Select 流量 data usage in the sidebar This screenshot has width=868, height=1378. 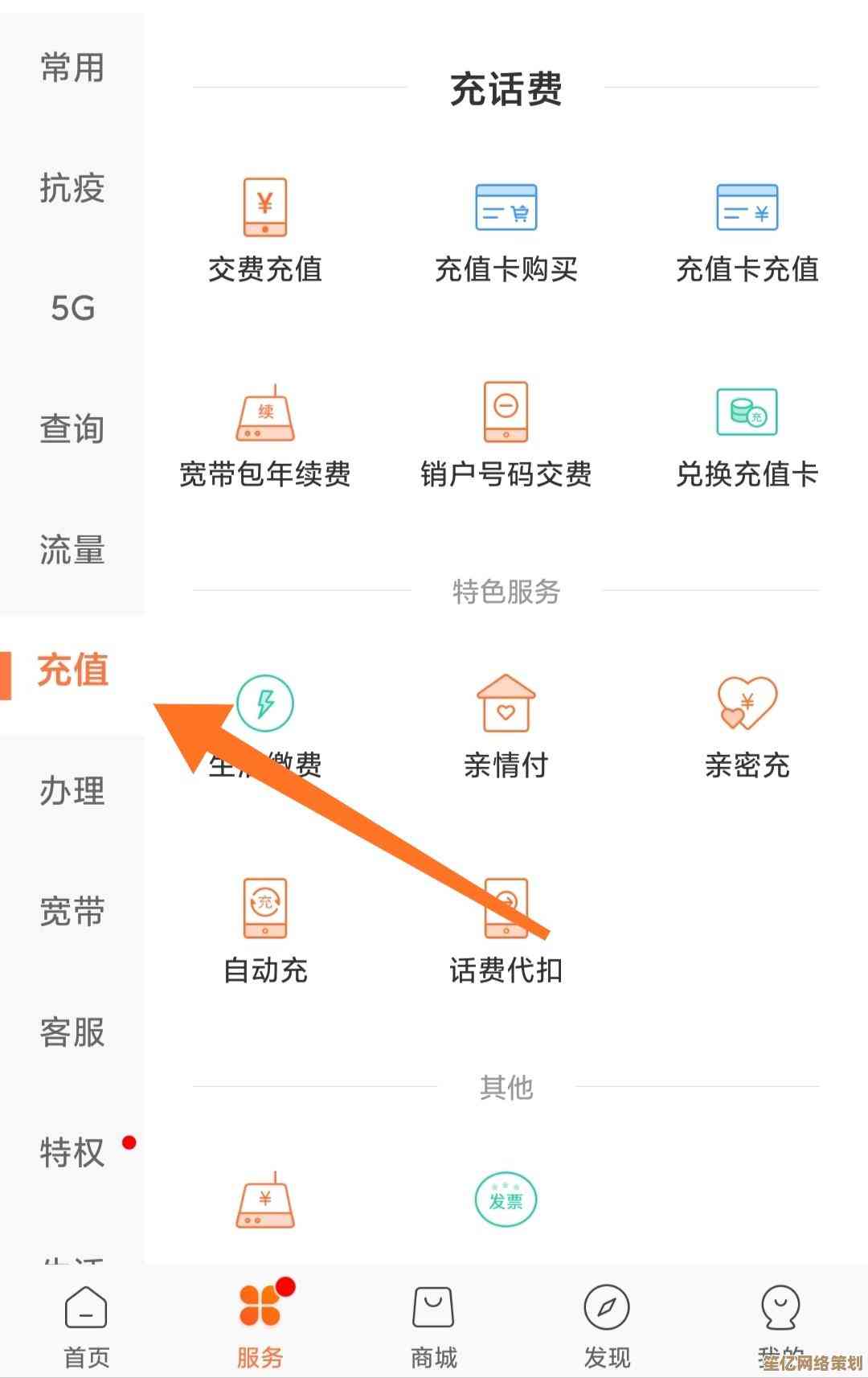(74, 551)
